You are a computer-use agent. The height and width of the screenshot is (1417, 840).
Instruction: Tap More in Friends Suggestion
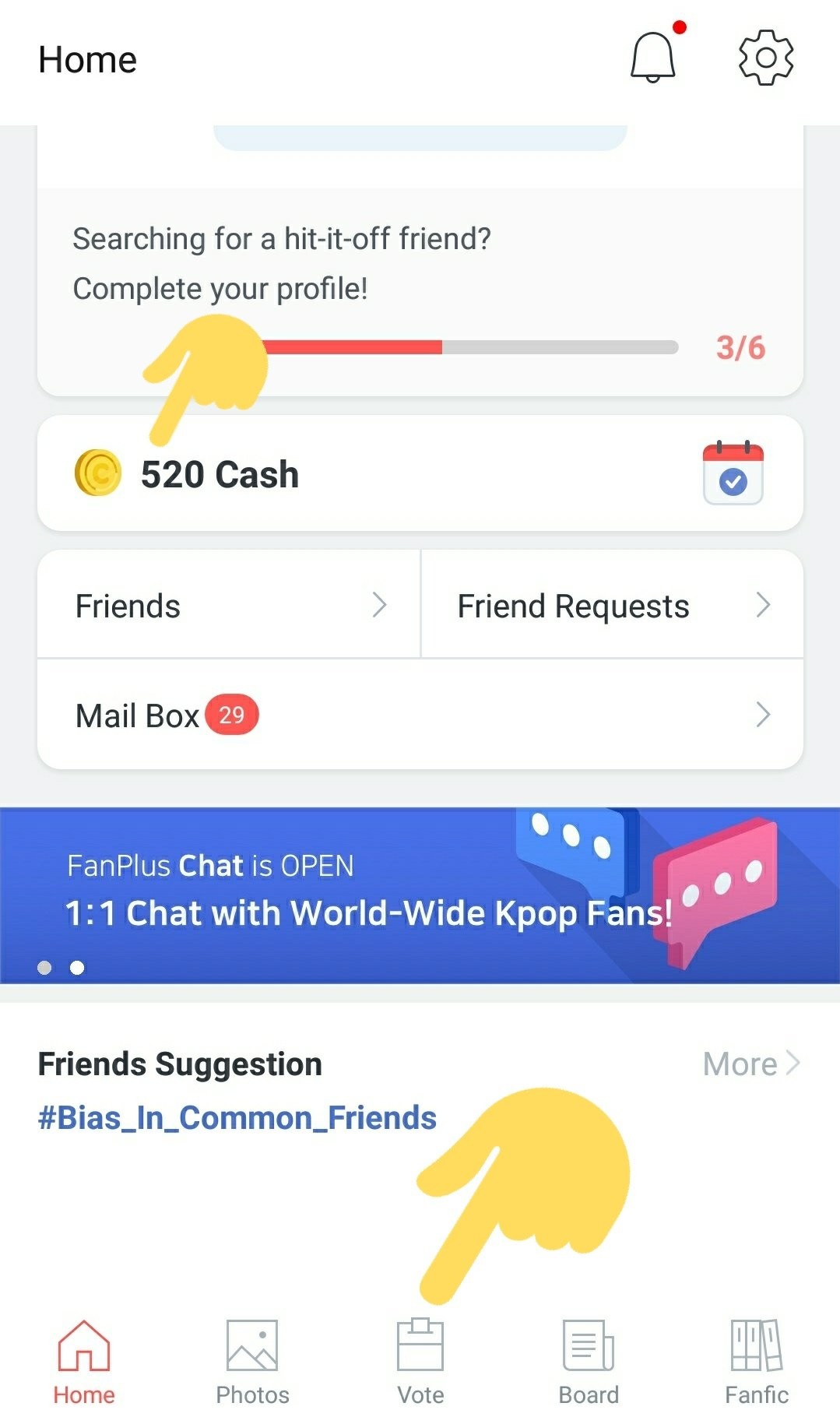coord(750,1064)
